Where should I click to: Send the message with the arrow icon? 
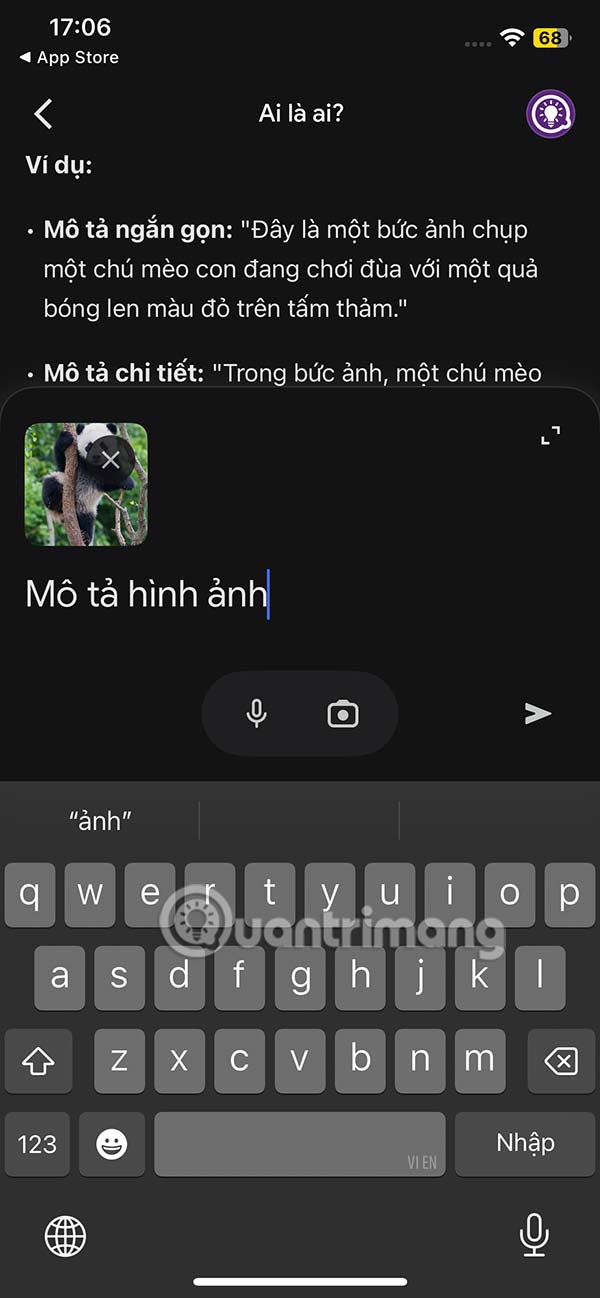click(538, 713)
